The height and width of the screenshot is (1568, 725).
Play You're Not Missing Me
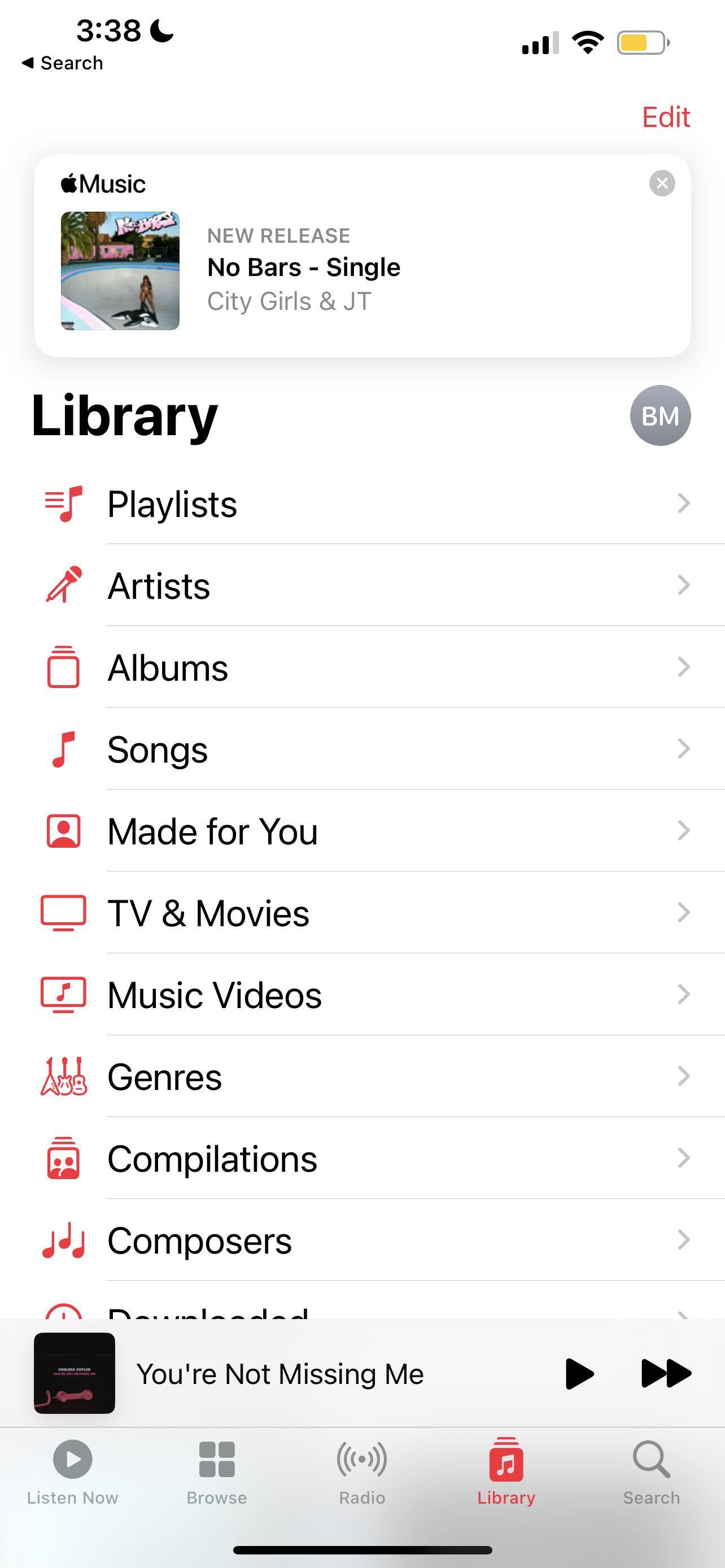coord(579,1374)
